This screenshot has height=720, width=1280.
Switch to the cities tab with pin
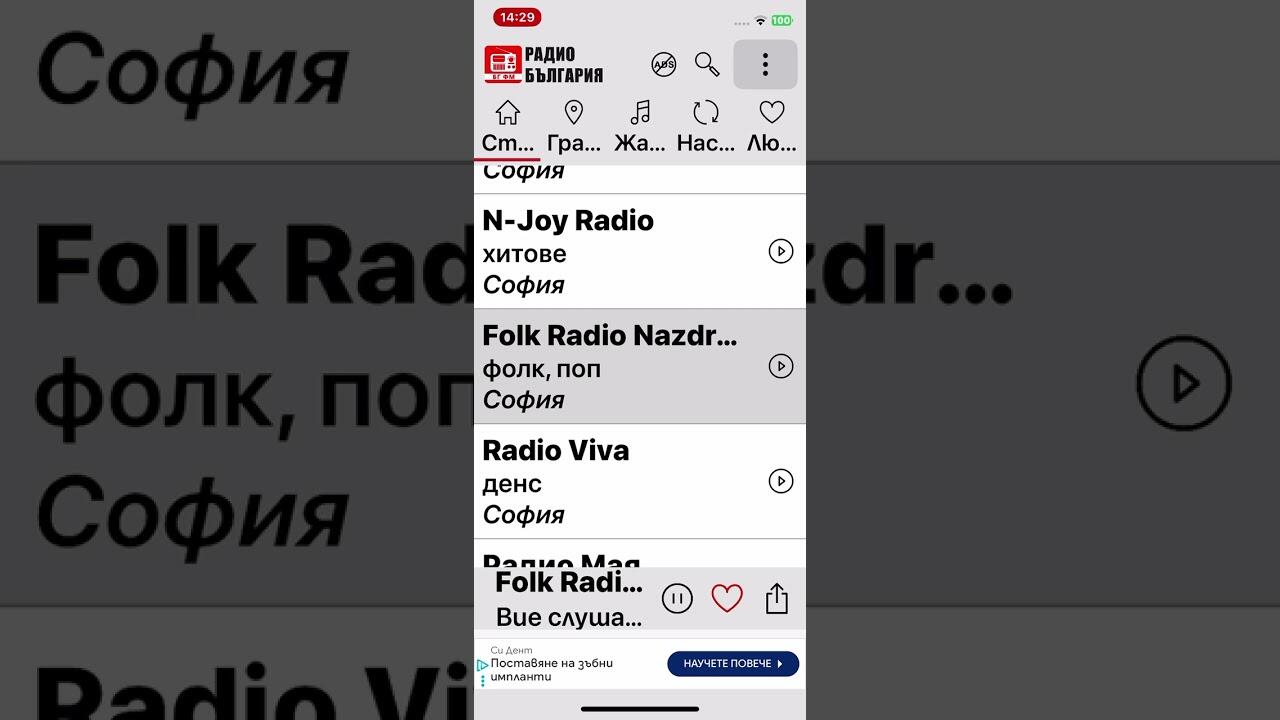coord(574,126)
